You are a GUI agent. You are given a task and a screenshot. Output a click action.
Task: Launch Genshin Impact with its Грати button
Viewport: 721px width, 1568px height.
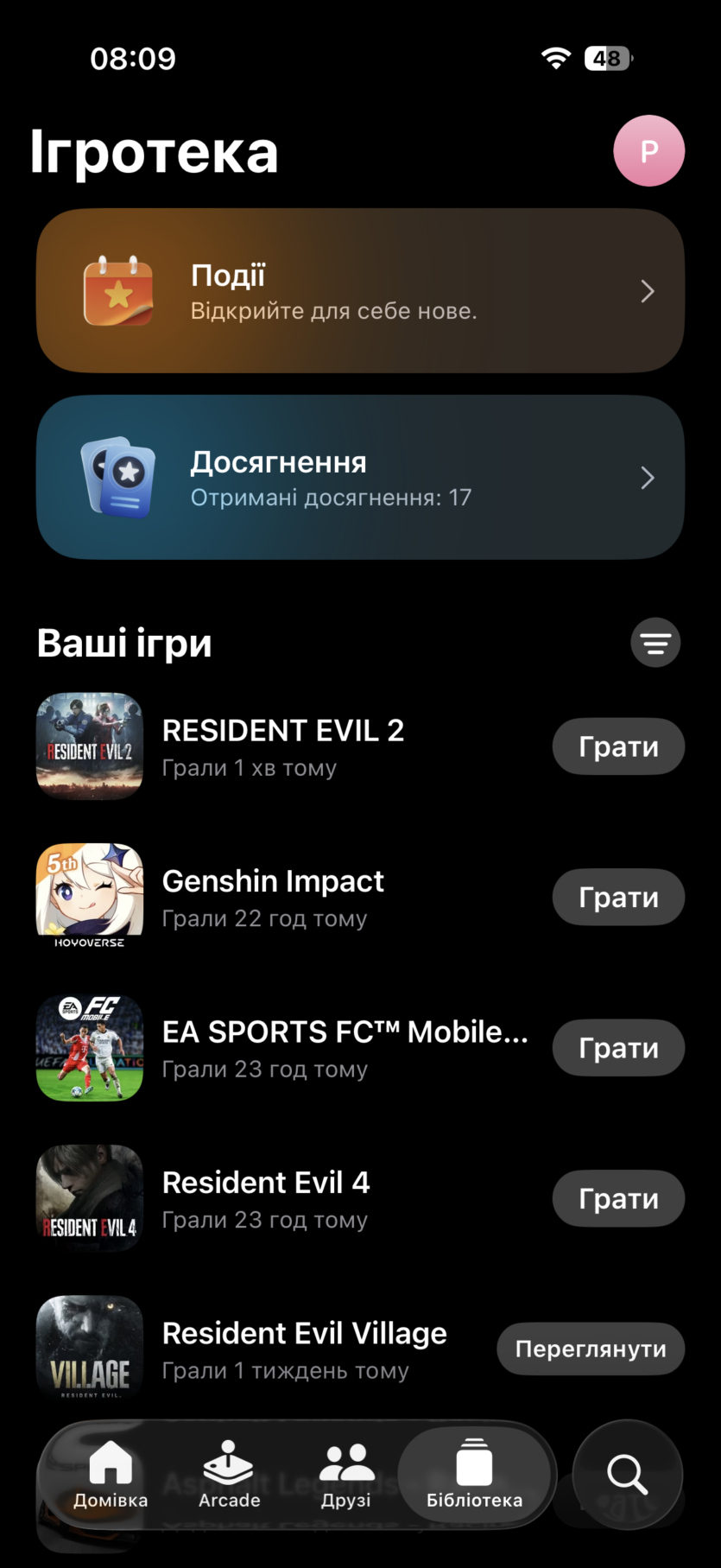point(618,898)
